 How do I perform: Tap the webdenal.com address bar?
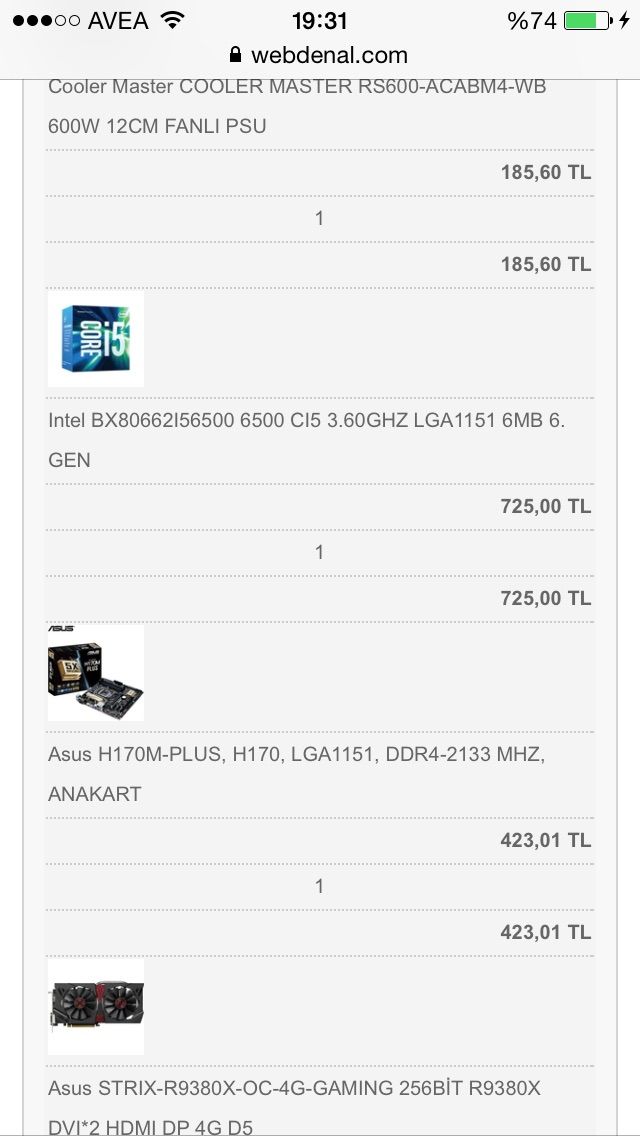coord(320,55)
